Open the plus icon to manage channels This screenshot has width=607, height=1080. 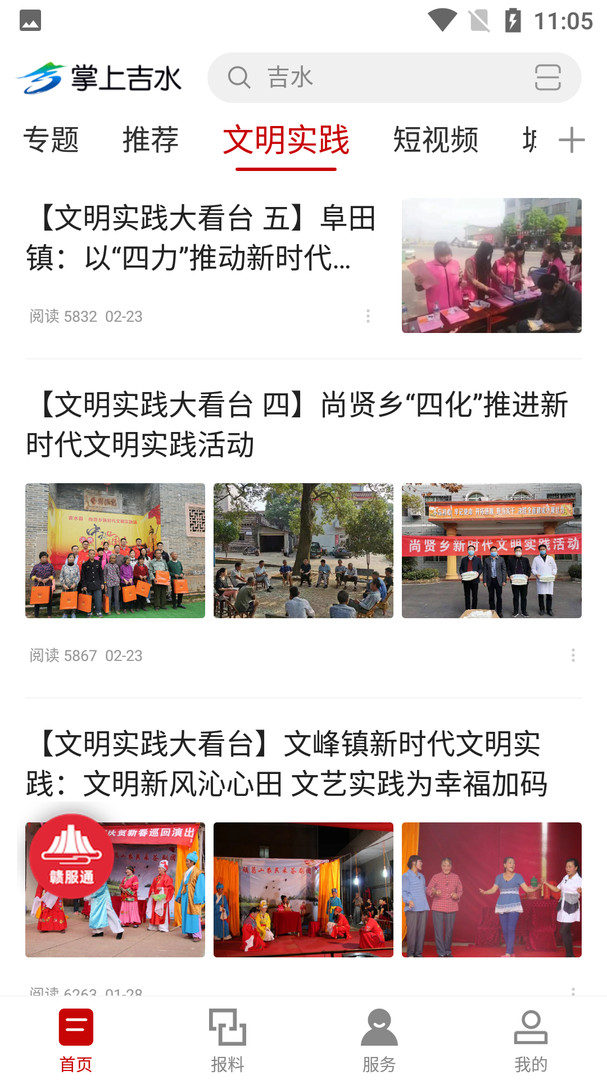tap(571, 140)
